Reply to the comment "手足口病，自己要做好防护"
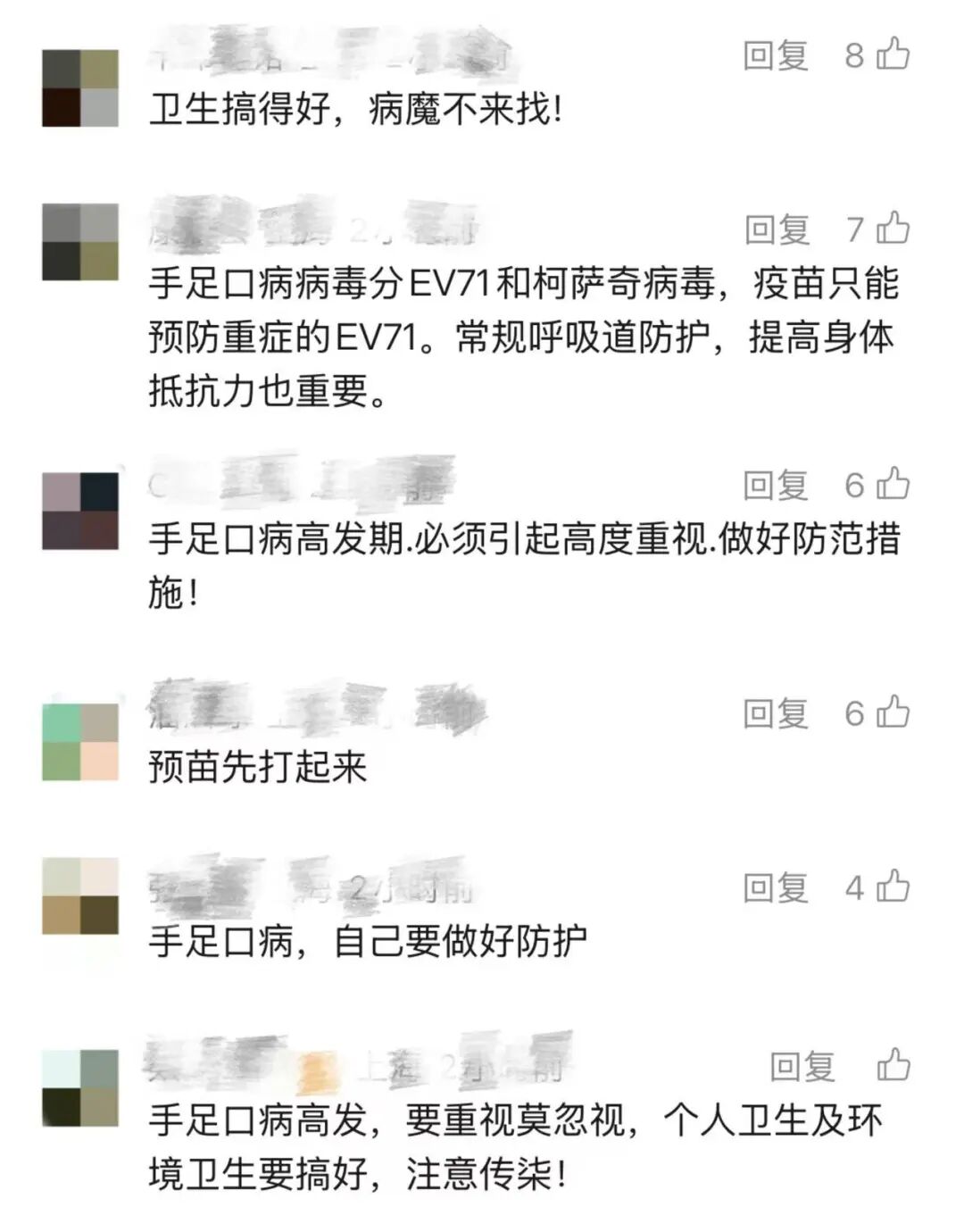964x1232 pixels. 776,887
